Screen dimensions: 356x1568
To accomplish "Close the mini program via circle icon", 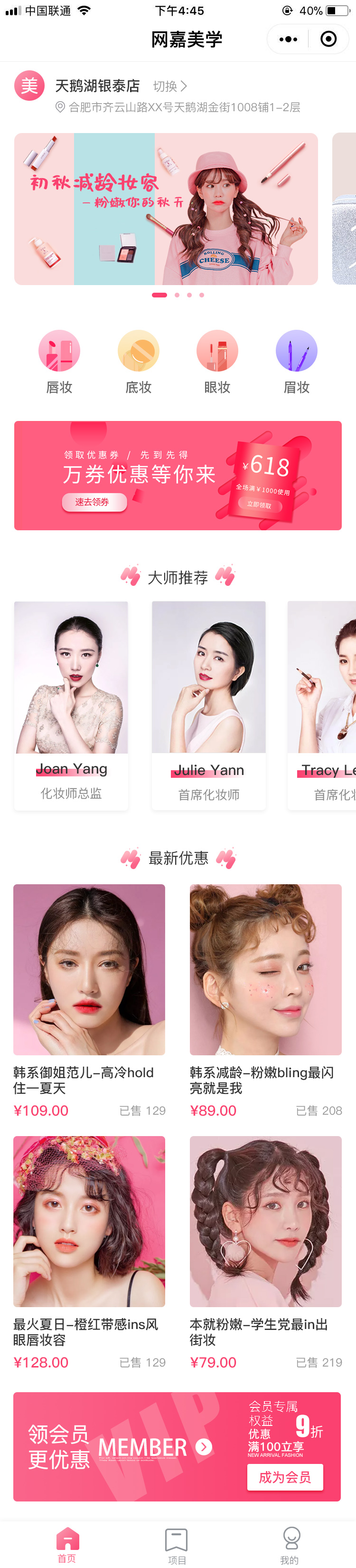I will [328, 39].
